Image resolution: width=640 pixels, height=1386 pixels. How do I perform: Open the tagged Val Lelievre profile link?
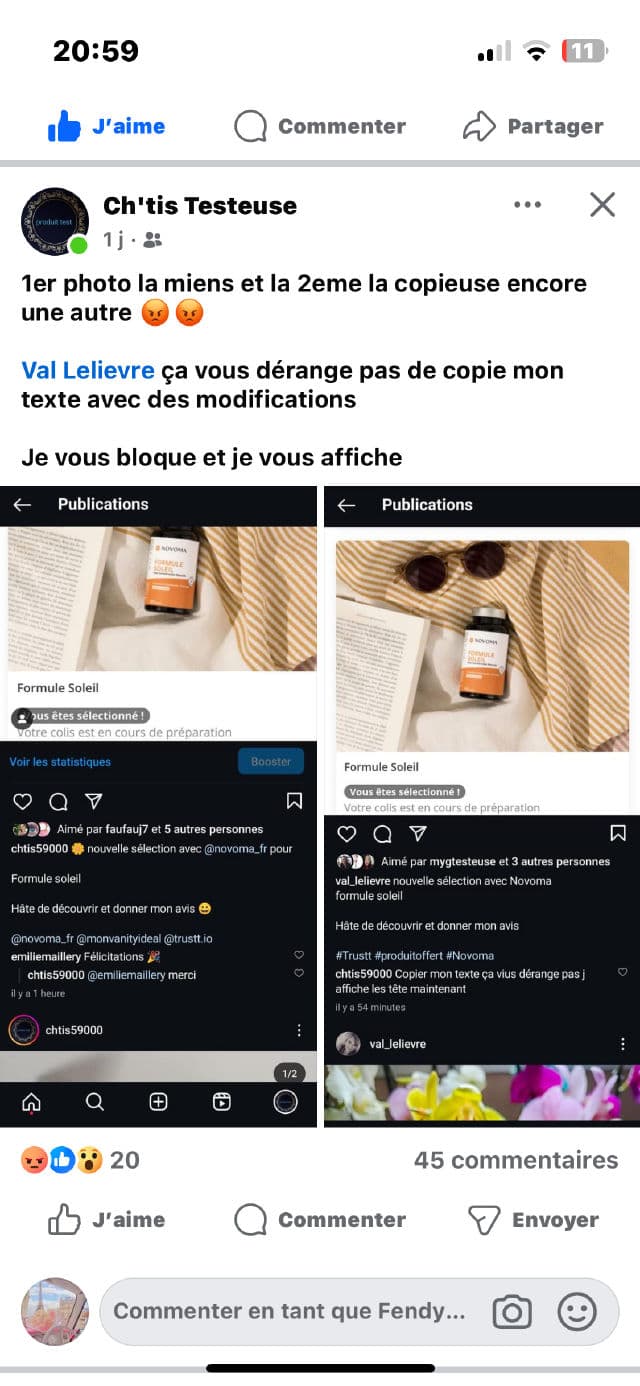tap(88, 371)
